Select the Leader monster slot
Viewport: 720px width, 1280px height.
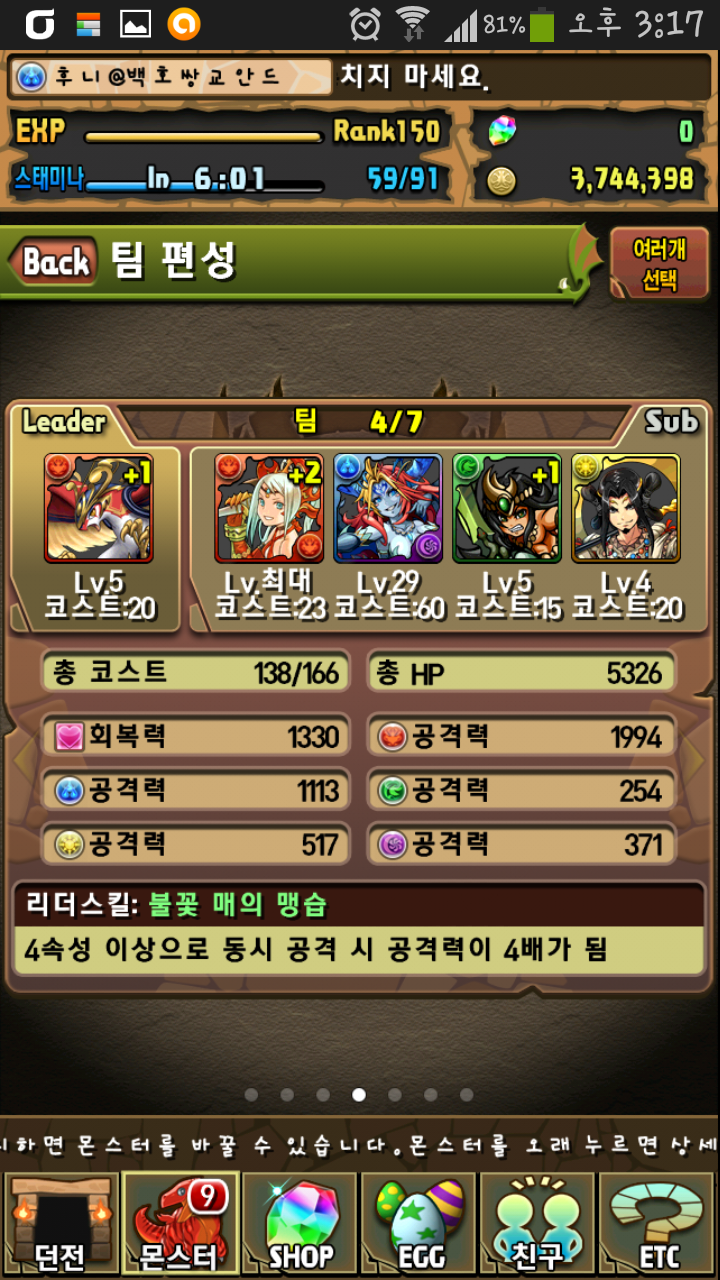click(99, 508)
